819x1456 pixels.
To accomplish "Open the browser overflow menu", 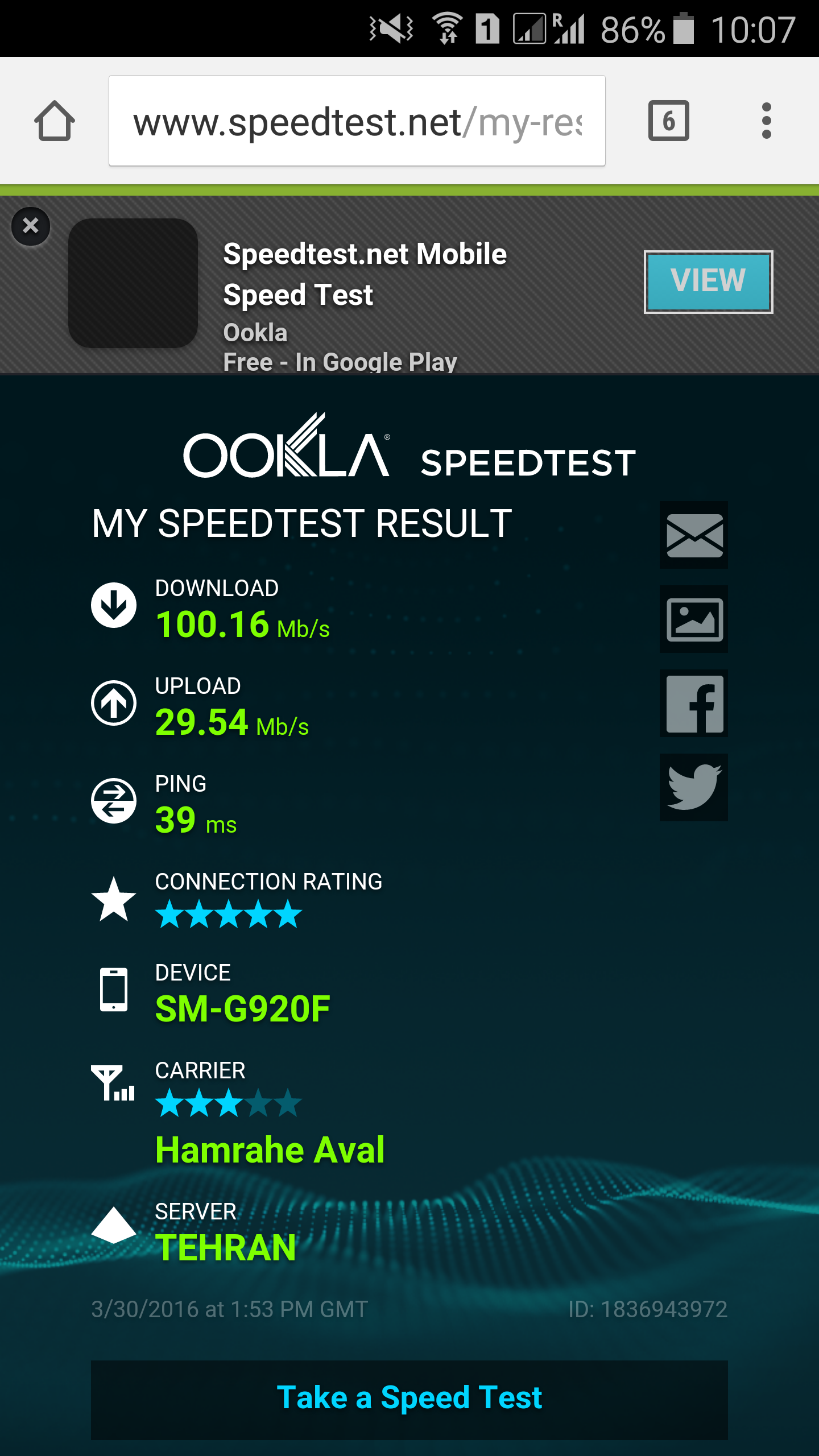I will click(766, 121).
